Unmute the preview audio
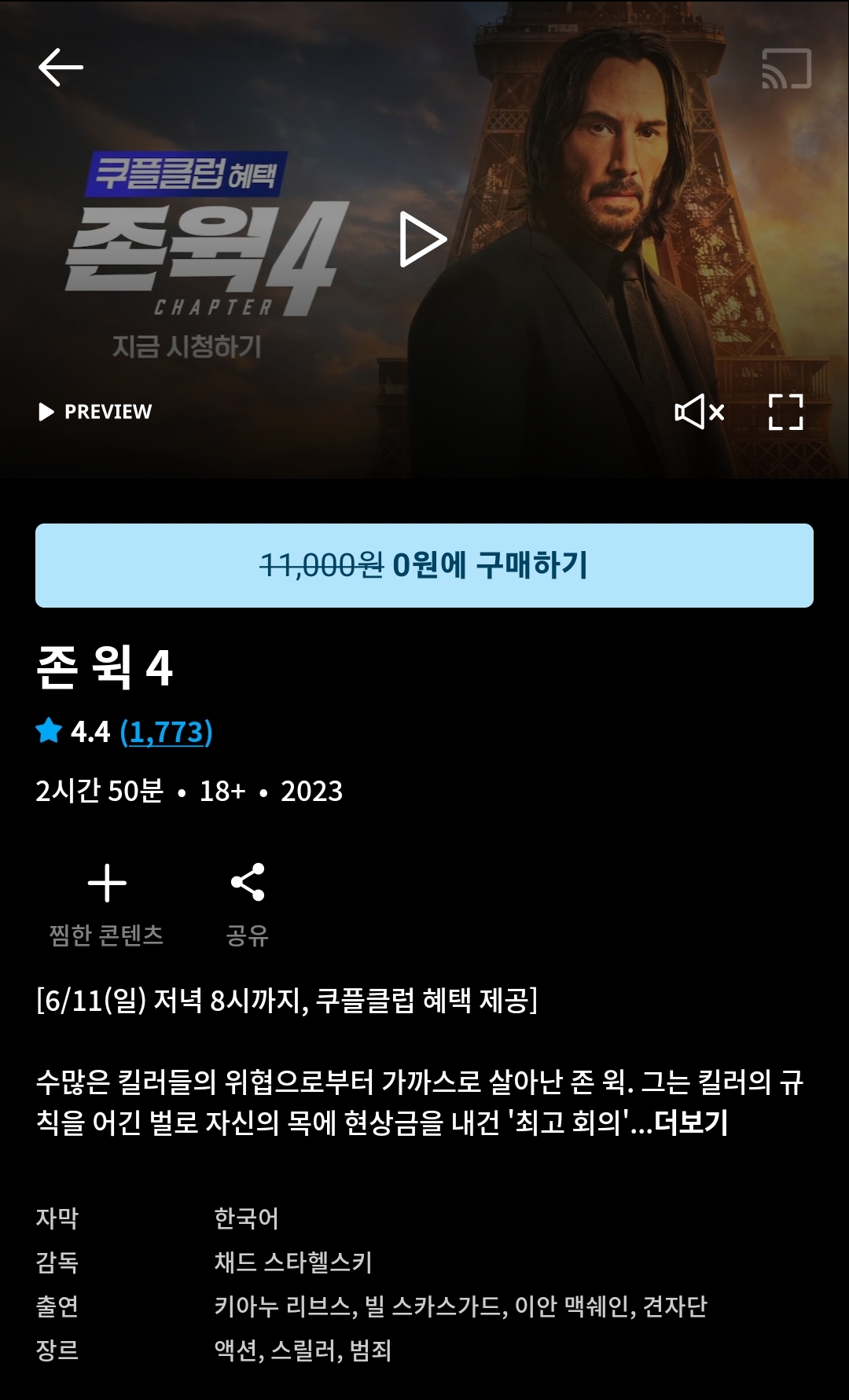This screenshot has height=1400, width=849. pos(699,411)
